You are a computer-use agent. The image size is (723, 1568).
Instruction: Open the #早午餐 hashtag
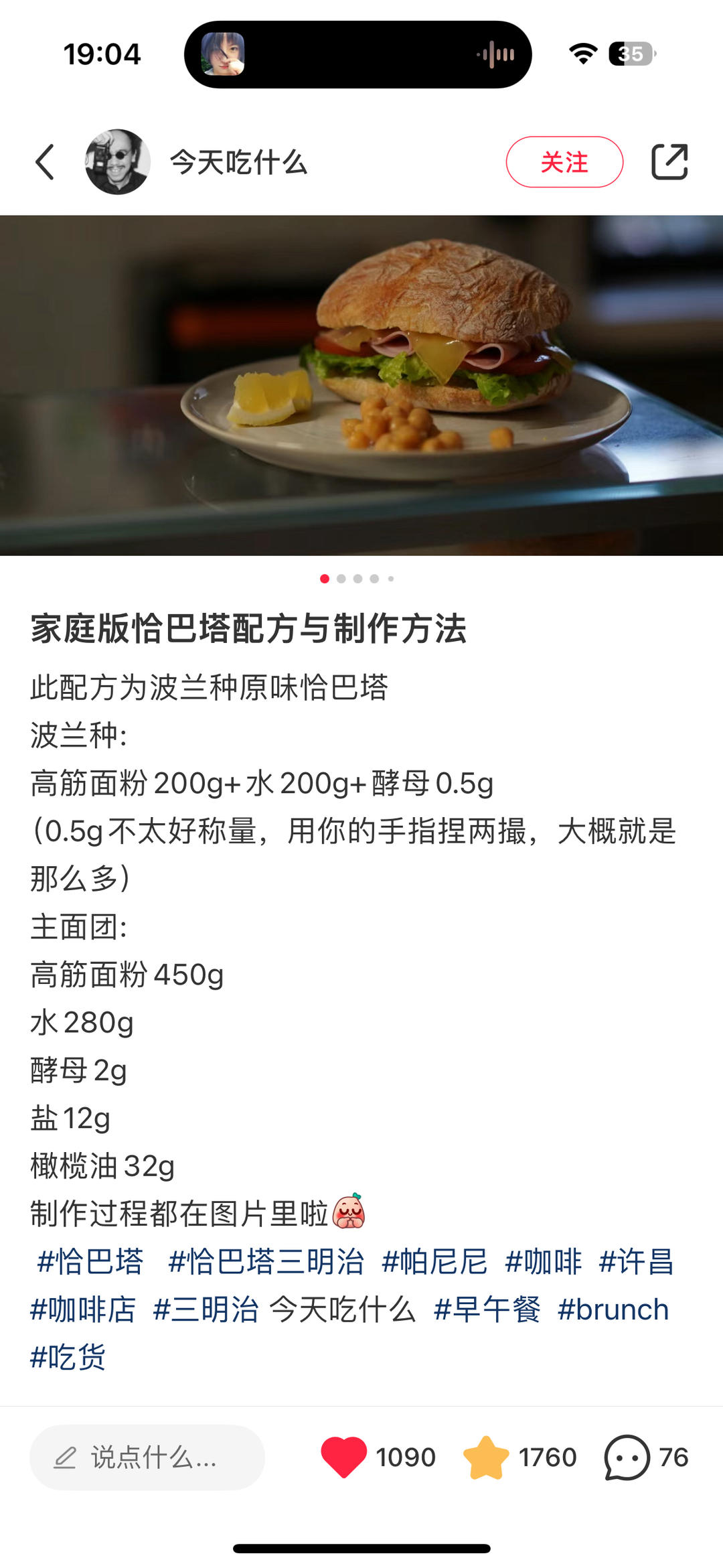point(487,1309)
